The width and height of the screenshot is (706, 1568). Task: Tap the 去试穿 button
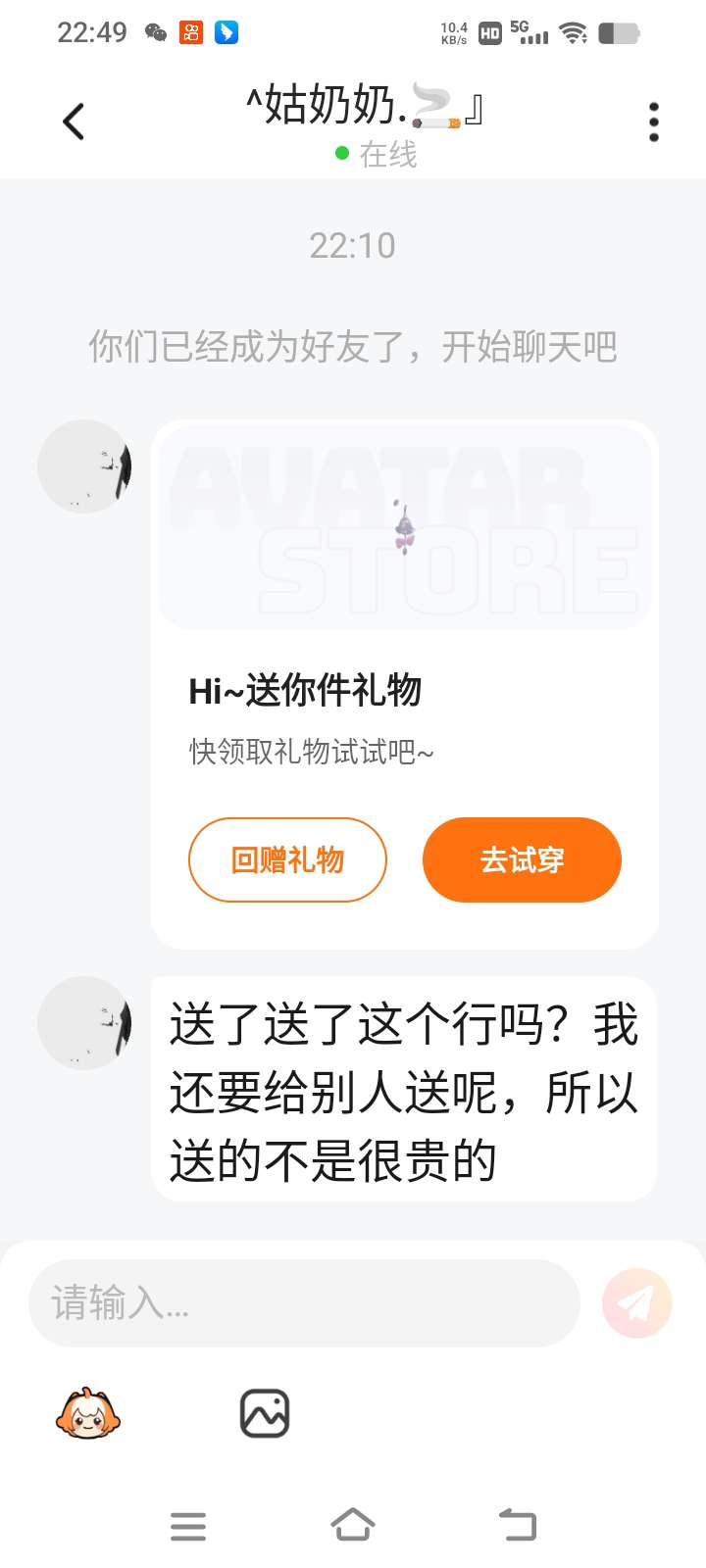(522, 859)
